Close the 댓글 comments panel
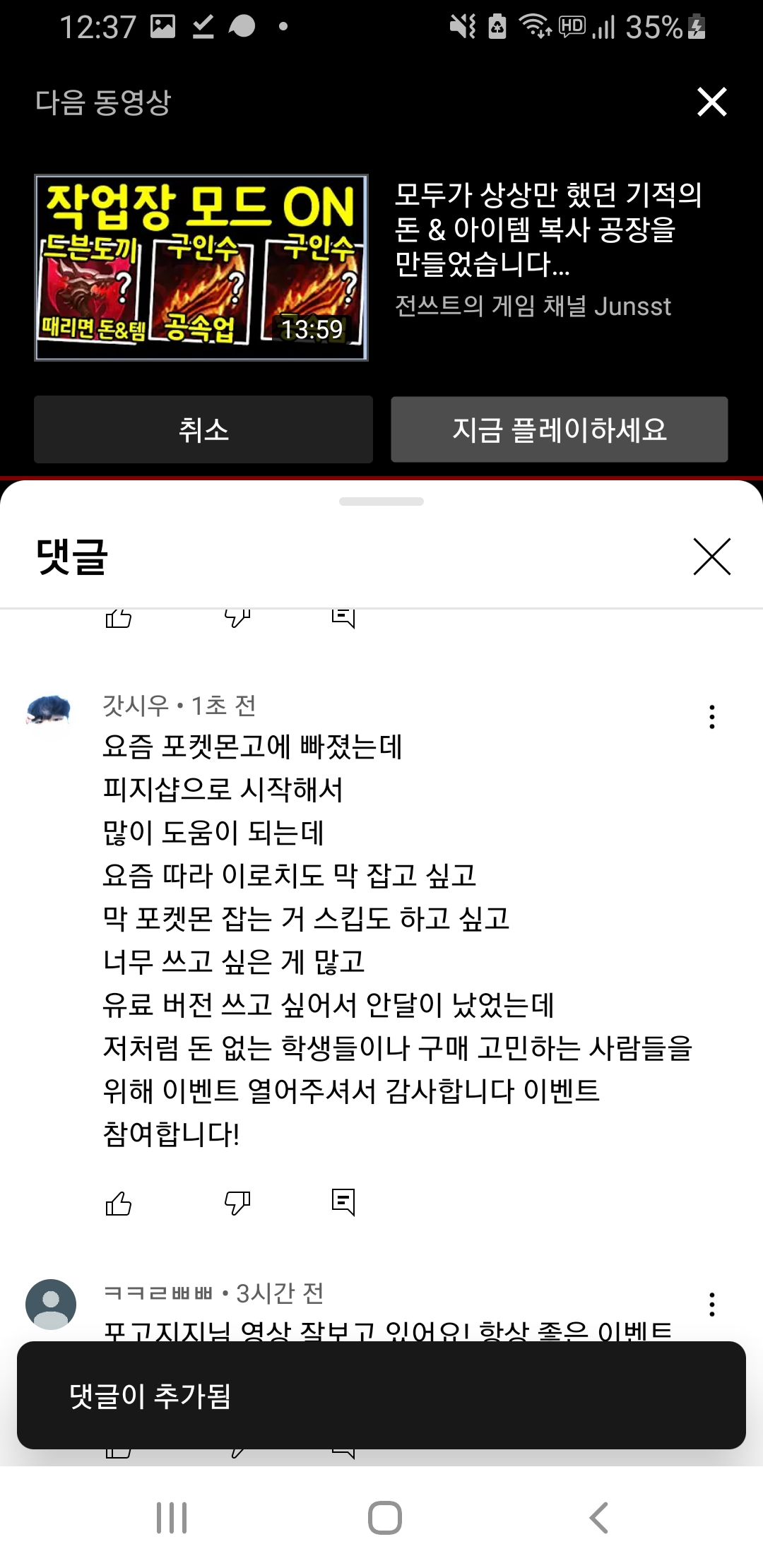This screenshot has height=1568, width=763. [x=711, y=557]
